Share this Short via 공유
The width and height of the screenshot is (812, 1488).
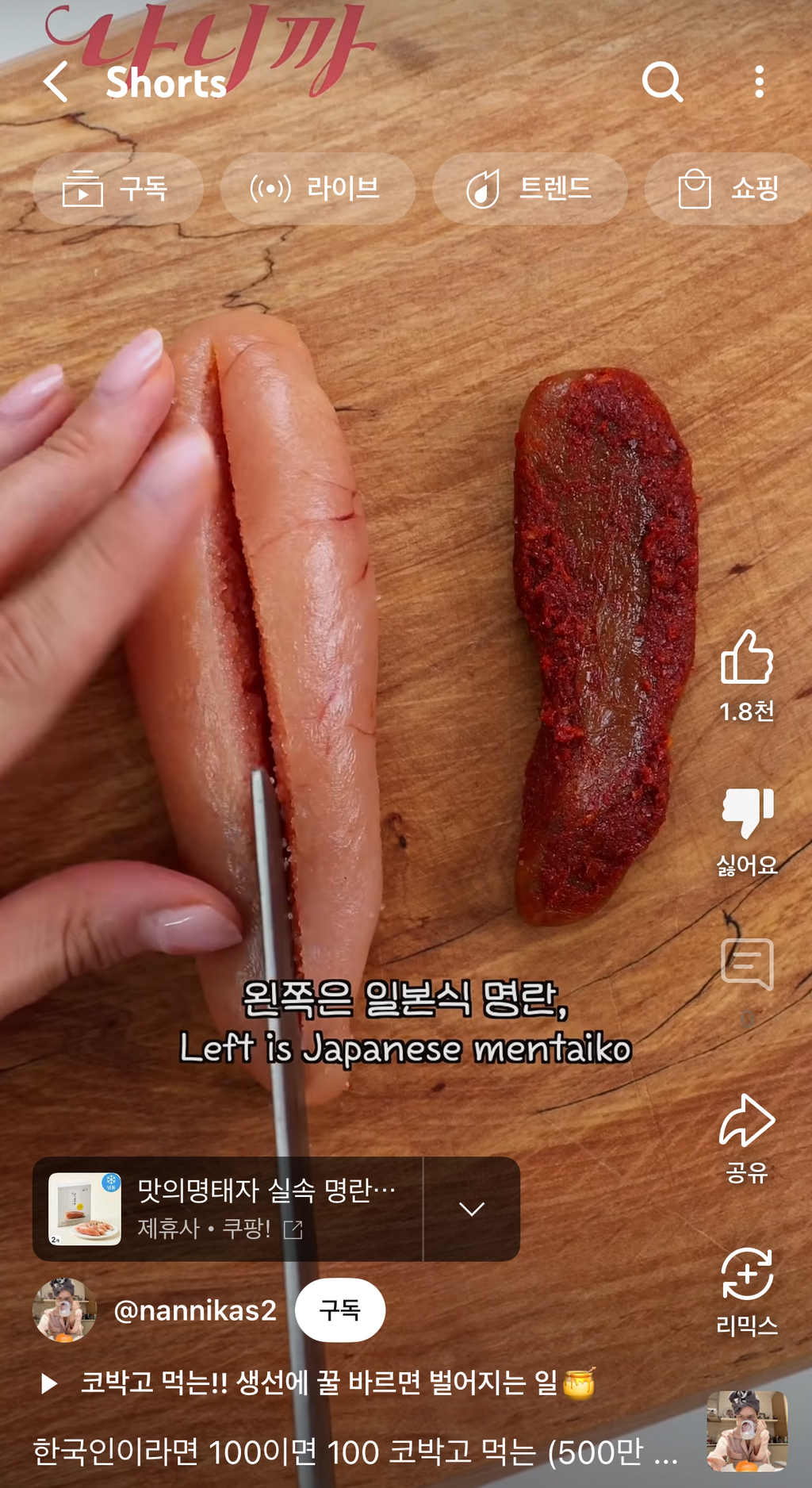point(746,1122)
